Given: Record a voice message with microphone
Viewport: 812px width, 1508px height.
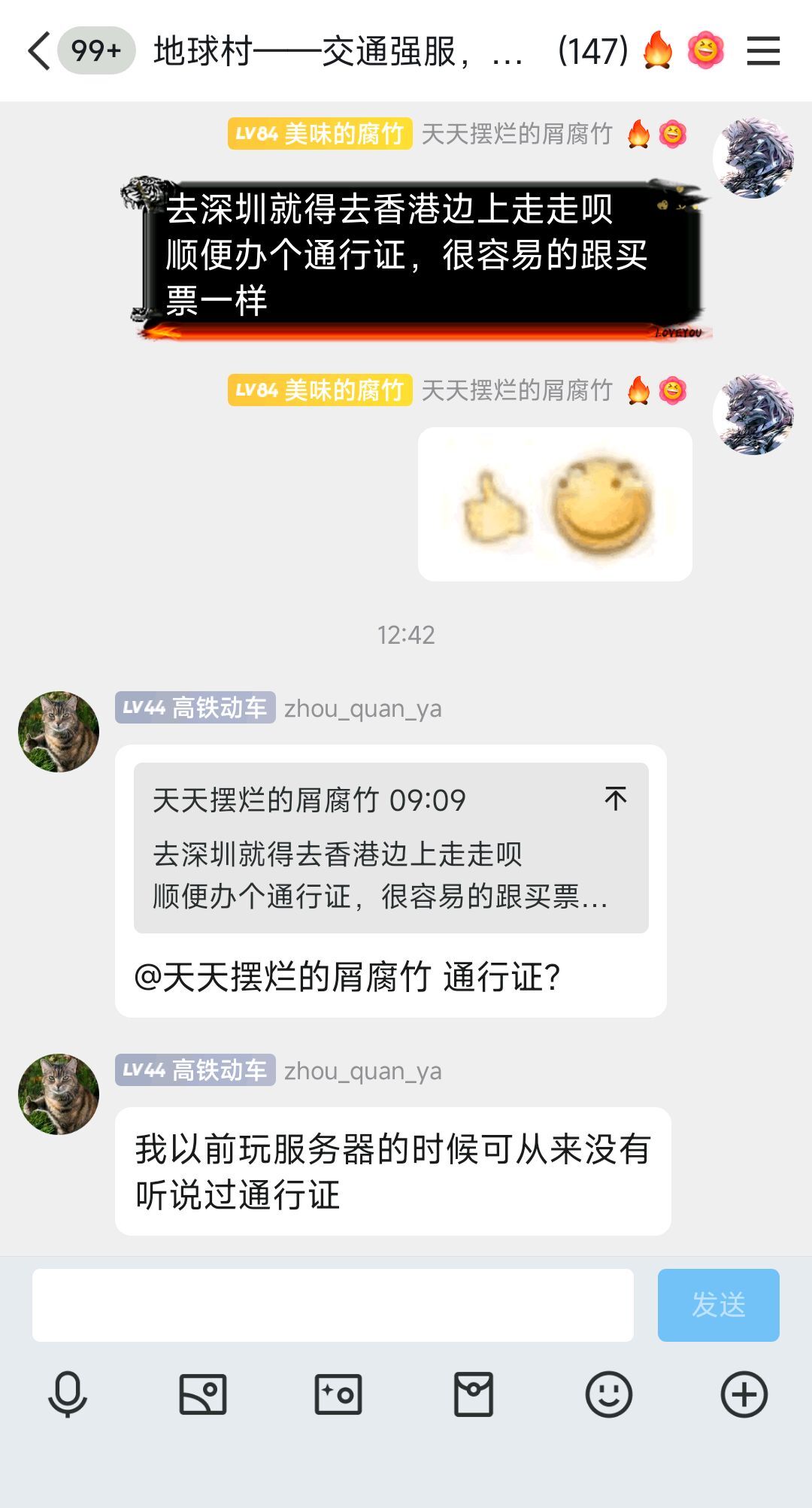Looking at the screenshot, I should pos(68,1394).
